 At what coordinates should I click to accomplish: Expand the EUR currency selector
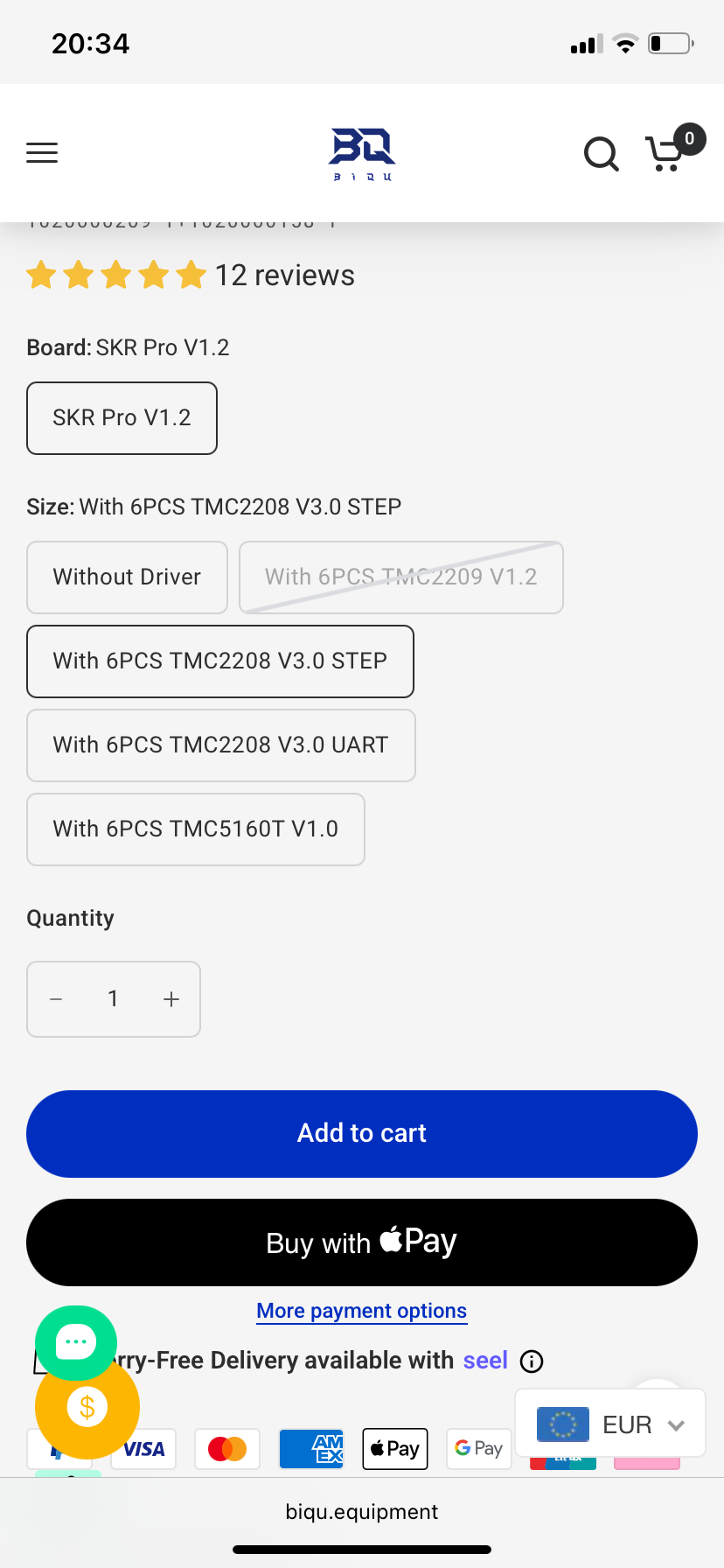point(610,1425)
